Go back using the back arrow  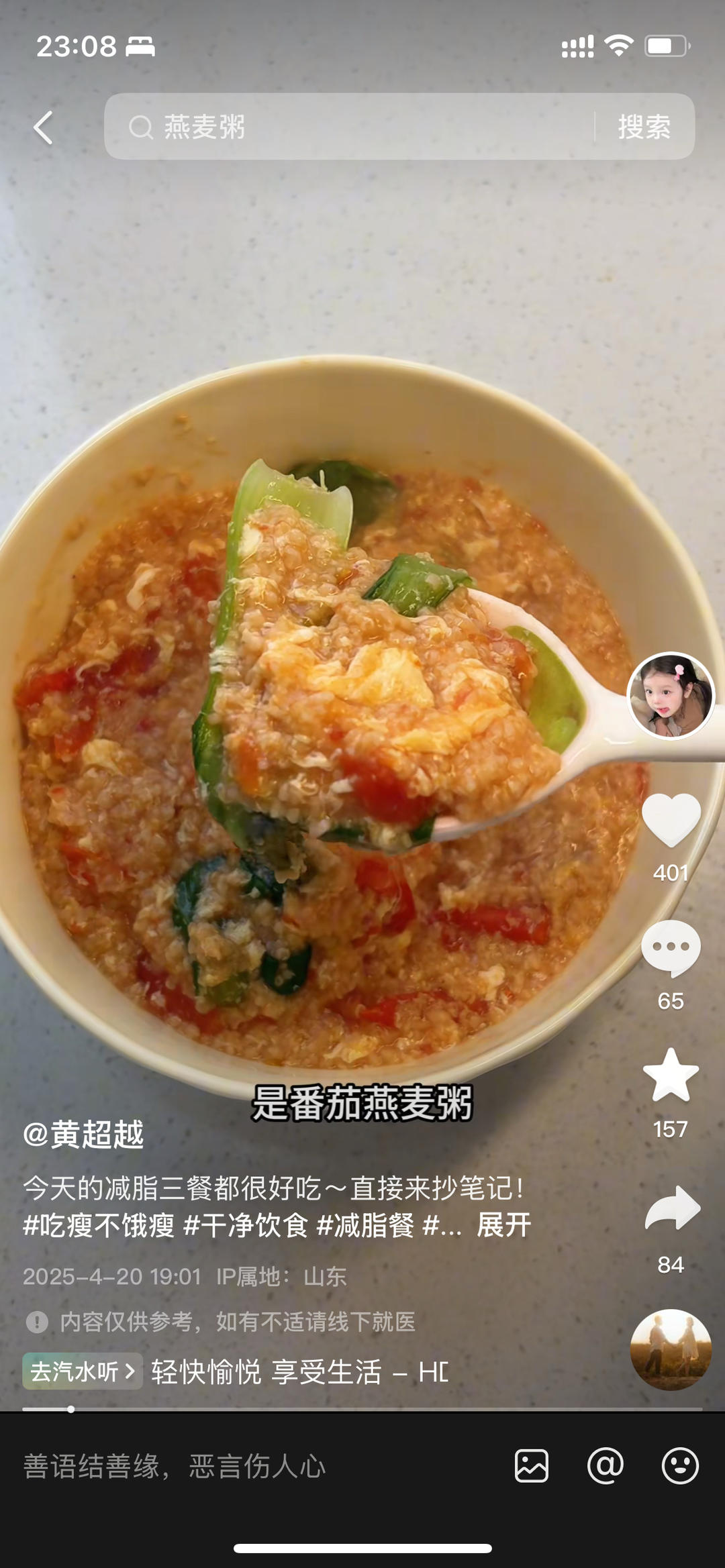[44, 127]
